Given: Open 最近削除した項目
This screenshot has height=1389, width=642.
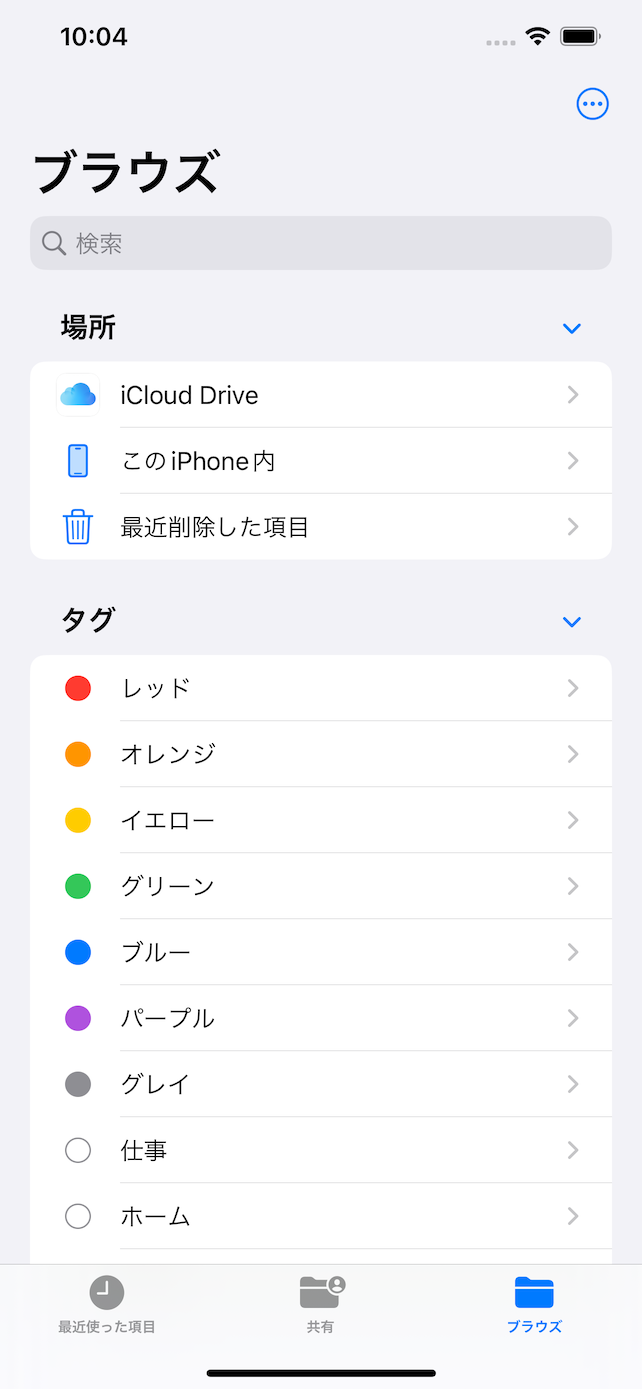Looking at the screenshot, I should (320, 527).
